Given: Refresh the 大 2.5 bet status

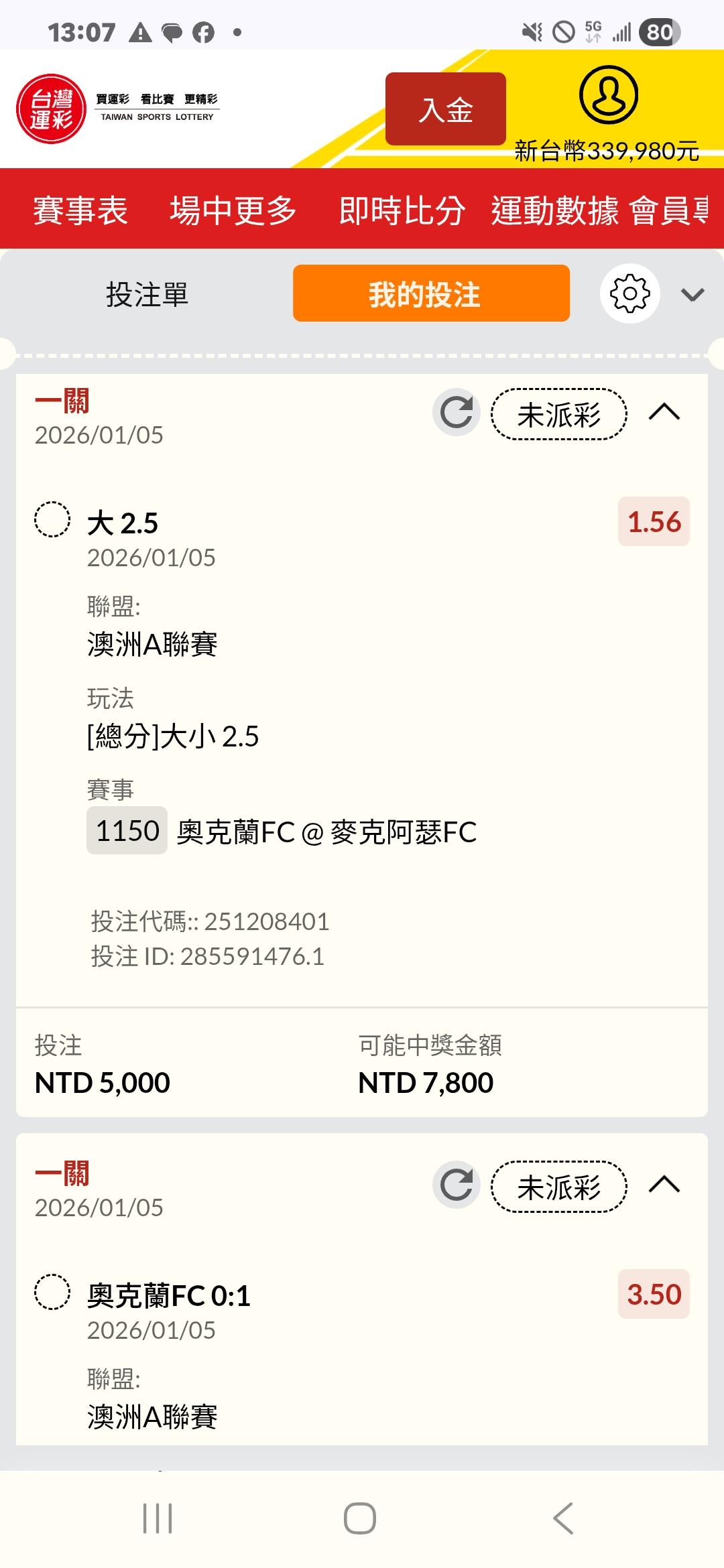Looking at the screenshot, I should pyautogui.click(x=457, y=412).
